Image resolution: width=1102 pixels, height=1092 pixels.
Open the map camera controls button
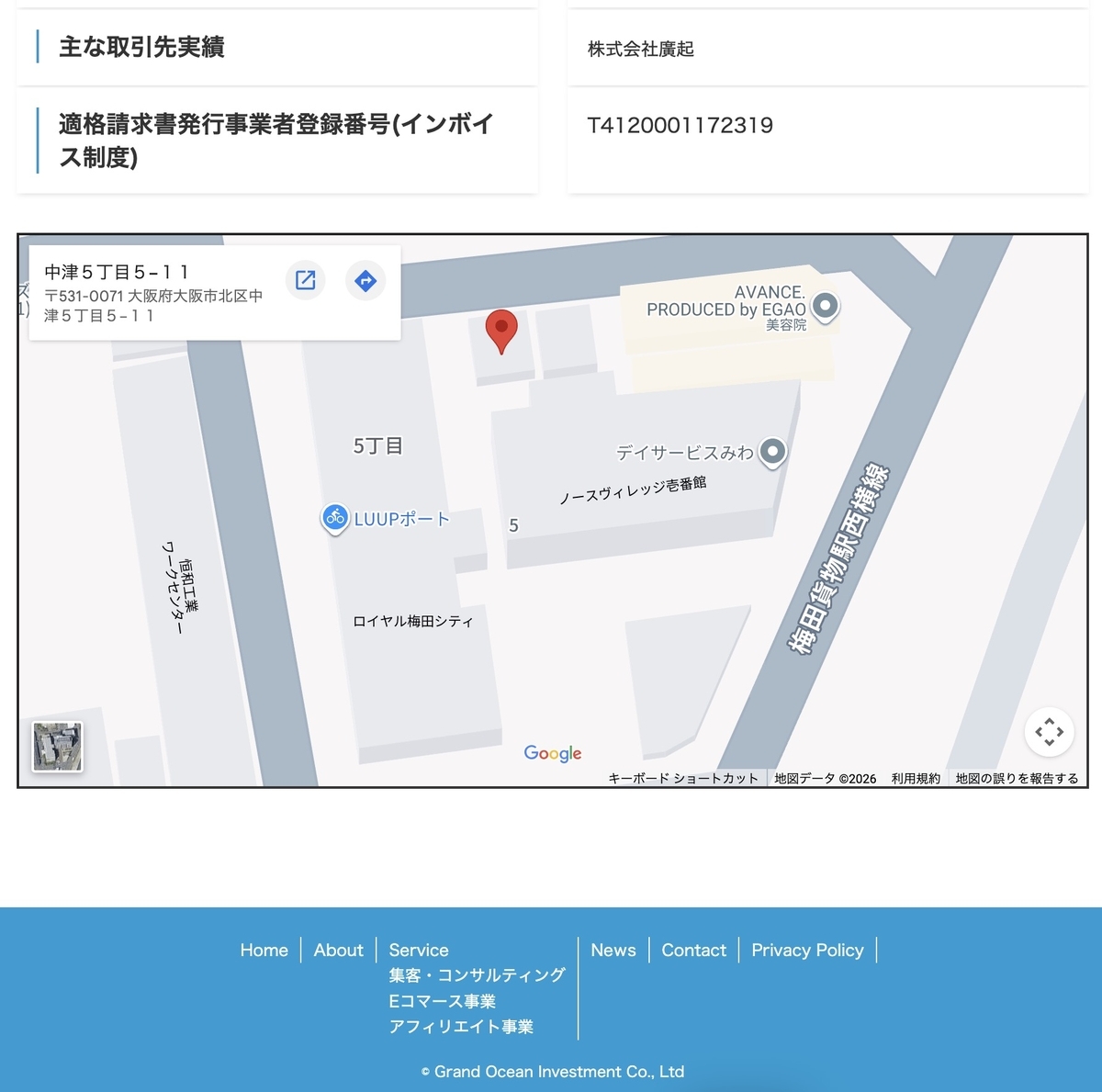(x=1049, y=732)
